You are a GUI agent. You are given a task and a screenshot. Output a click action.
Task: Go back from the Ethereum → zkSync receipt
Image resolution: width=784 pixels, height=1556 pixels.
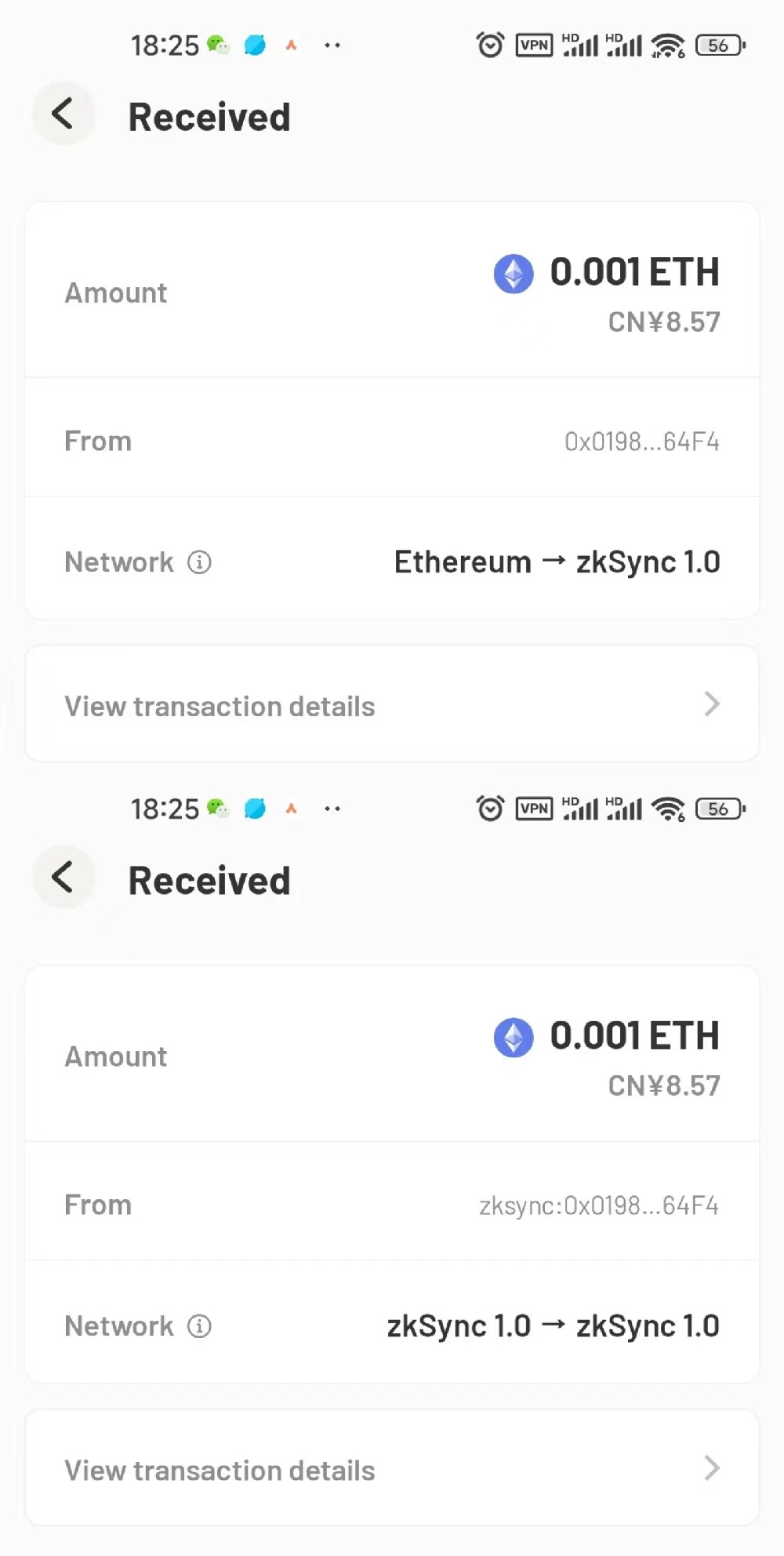click(x=63, y=115)
